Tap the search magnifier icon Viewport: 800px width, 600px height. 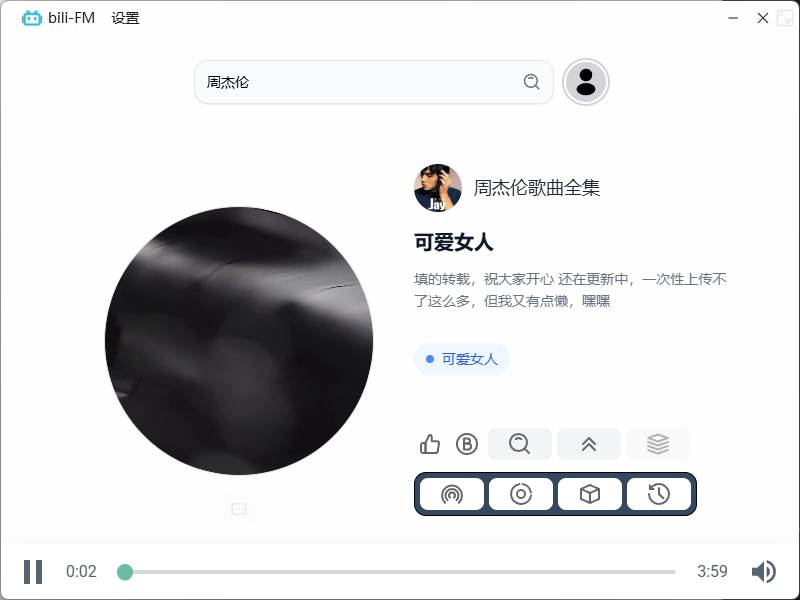[532, 82]
